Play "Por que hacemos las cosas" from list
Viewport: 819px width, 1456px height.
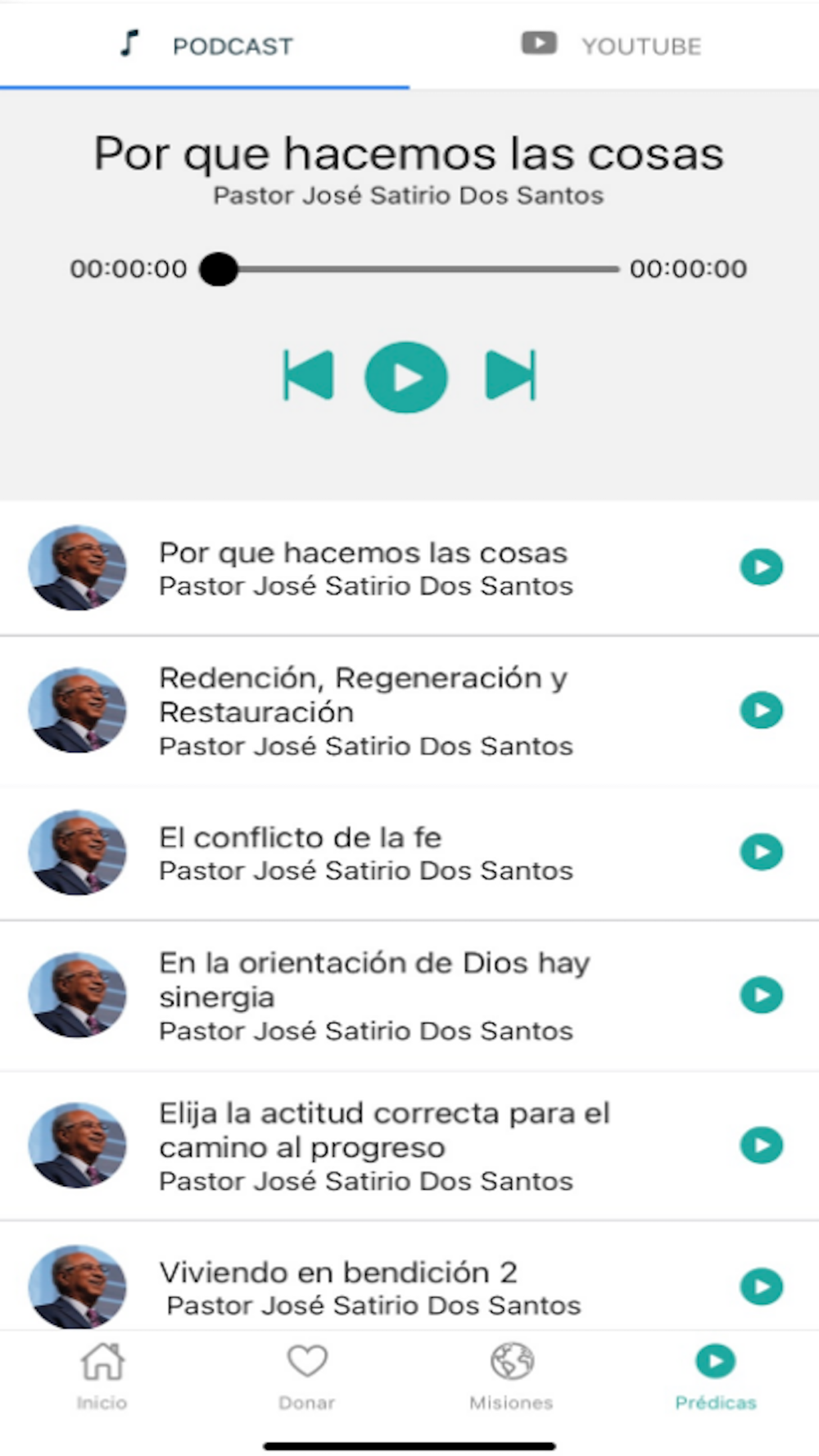pyautogui.click(x=762, y=567)
